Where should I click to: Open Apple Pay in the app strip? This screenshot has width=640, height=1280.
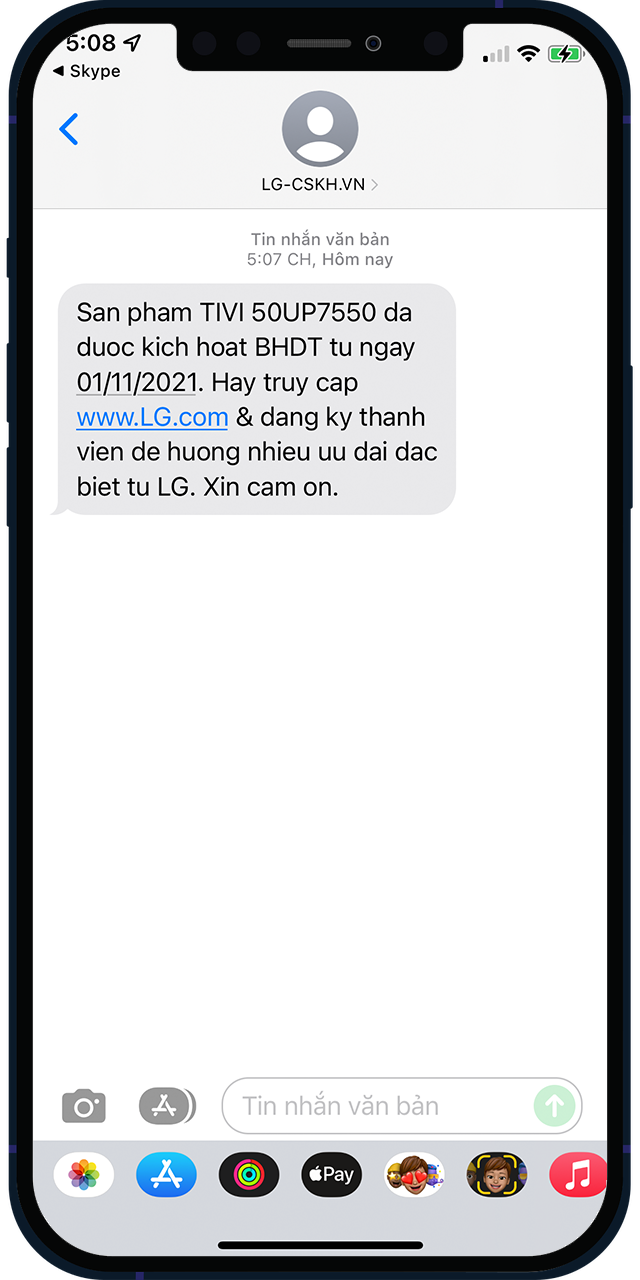coord(331,1175)
